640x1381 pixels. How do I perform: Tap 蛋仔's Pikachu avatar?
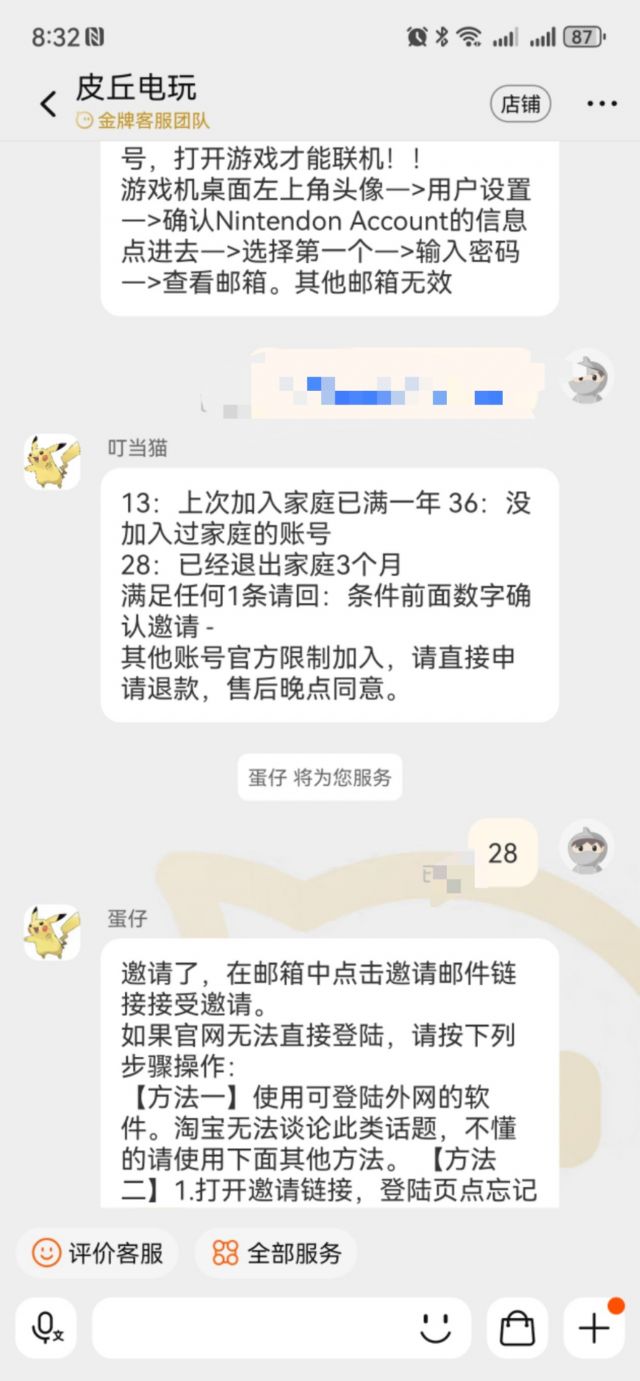[52, 932]
